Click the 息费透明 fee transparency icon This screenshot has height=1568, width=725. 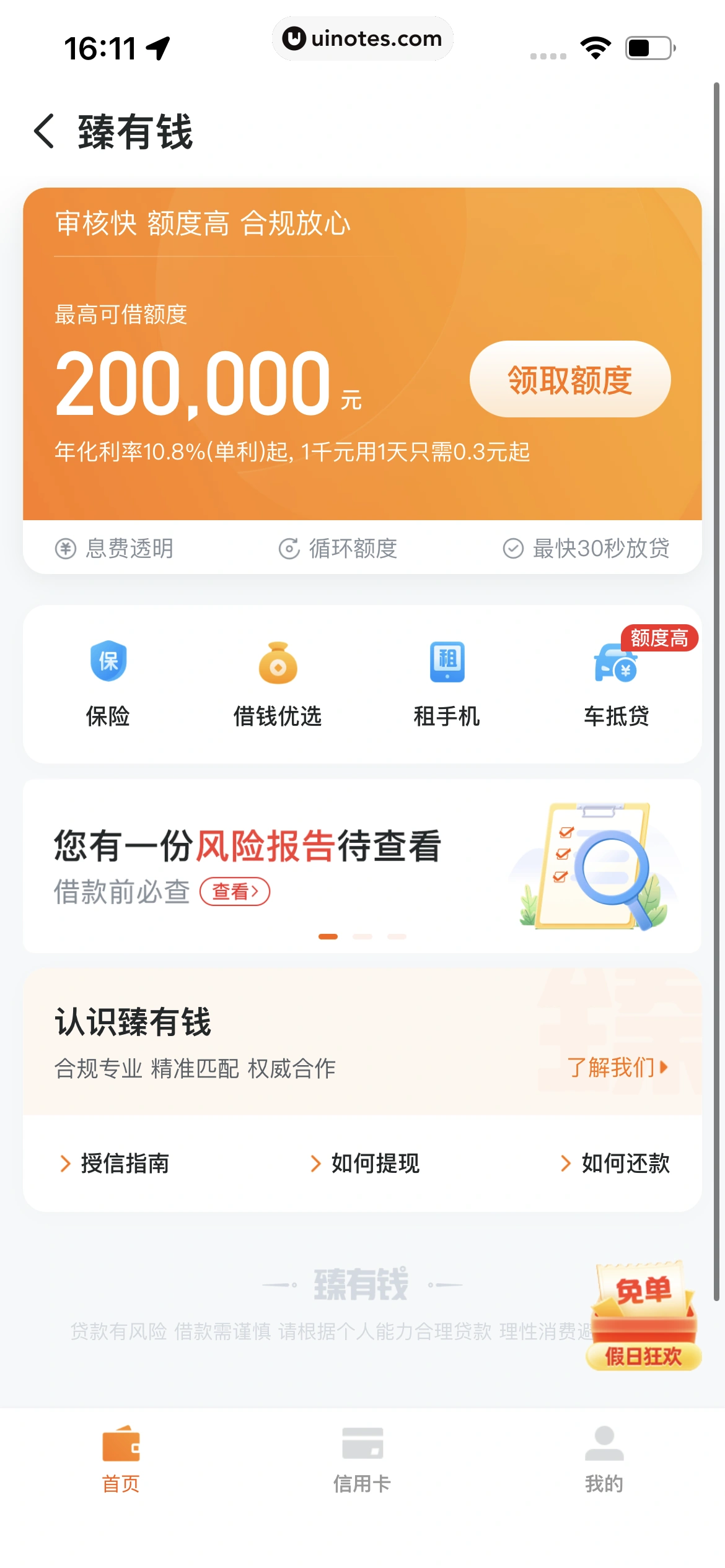click(x=66, y=547)
